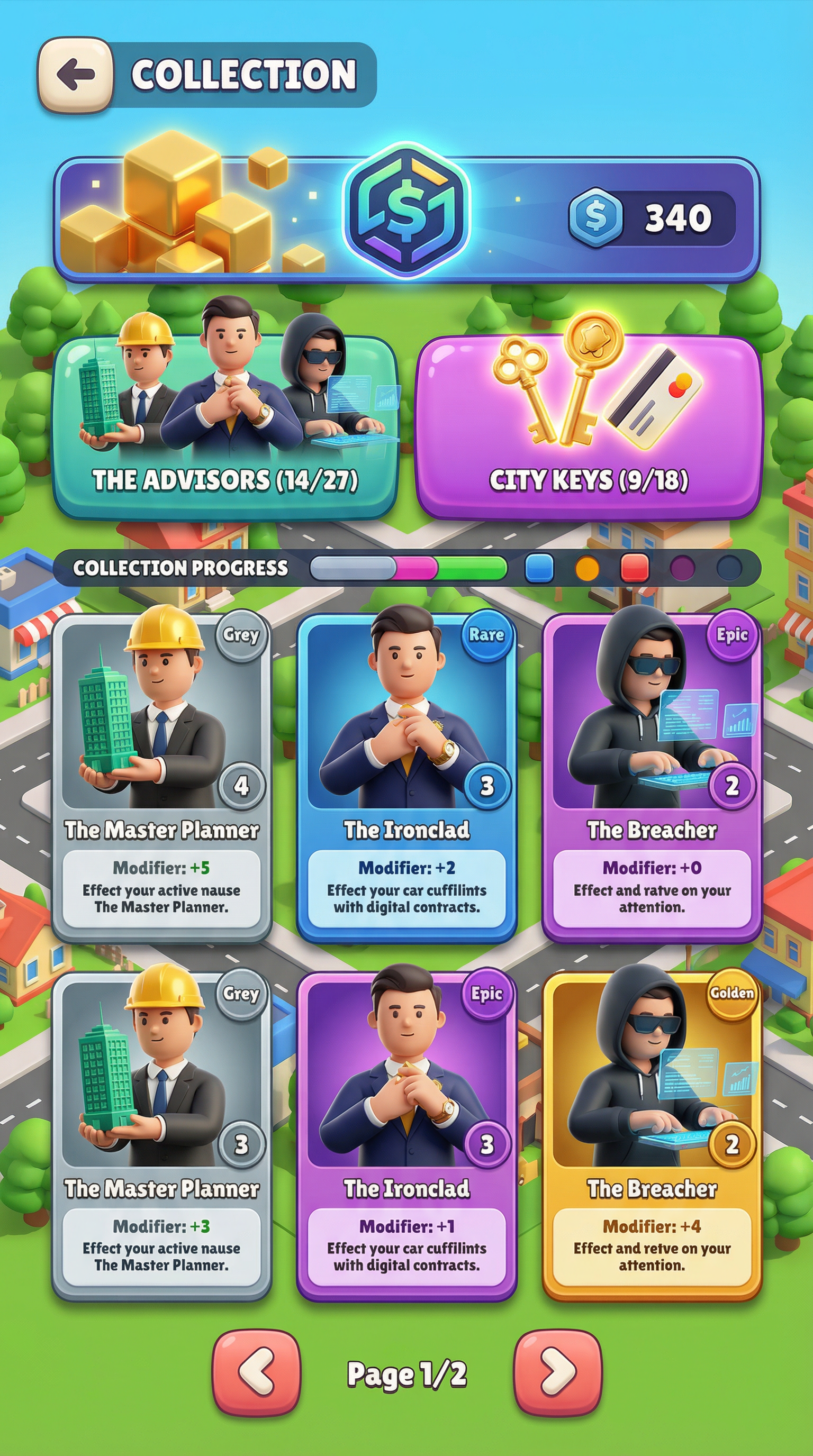Go back from the Collection screen

(x=76, y=74)
